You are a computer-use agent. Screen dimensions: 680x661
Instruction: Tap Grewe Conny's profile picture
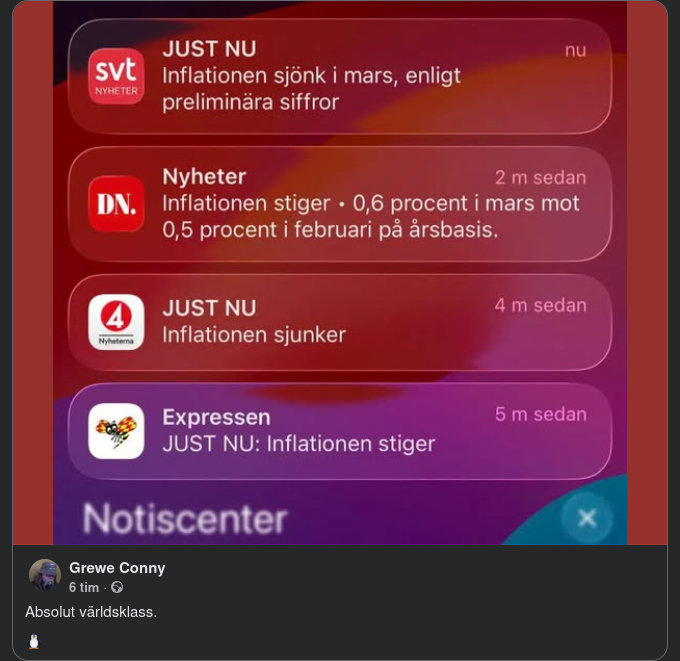coord(45,576)
